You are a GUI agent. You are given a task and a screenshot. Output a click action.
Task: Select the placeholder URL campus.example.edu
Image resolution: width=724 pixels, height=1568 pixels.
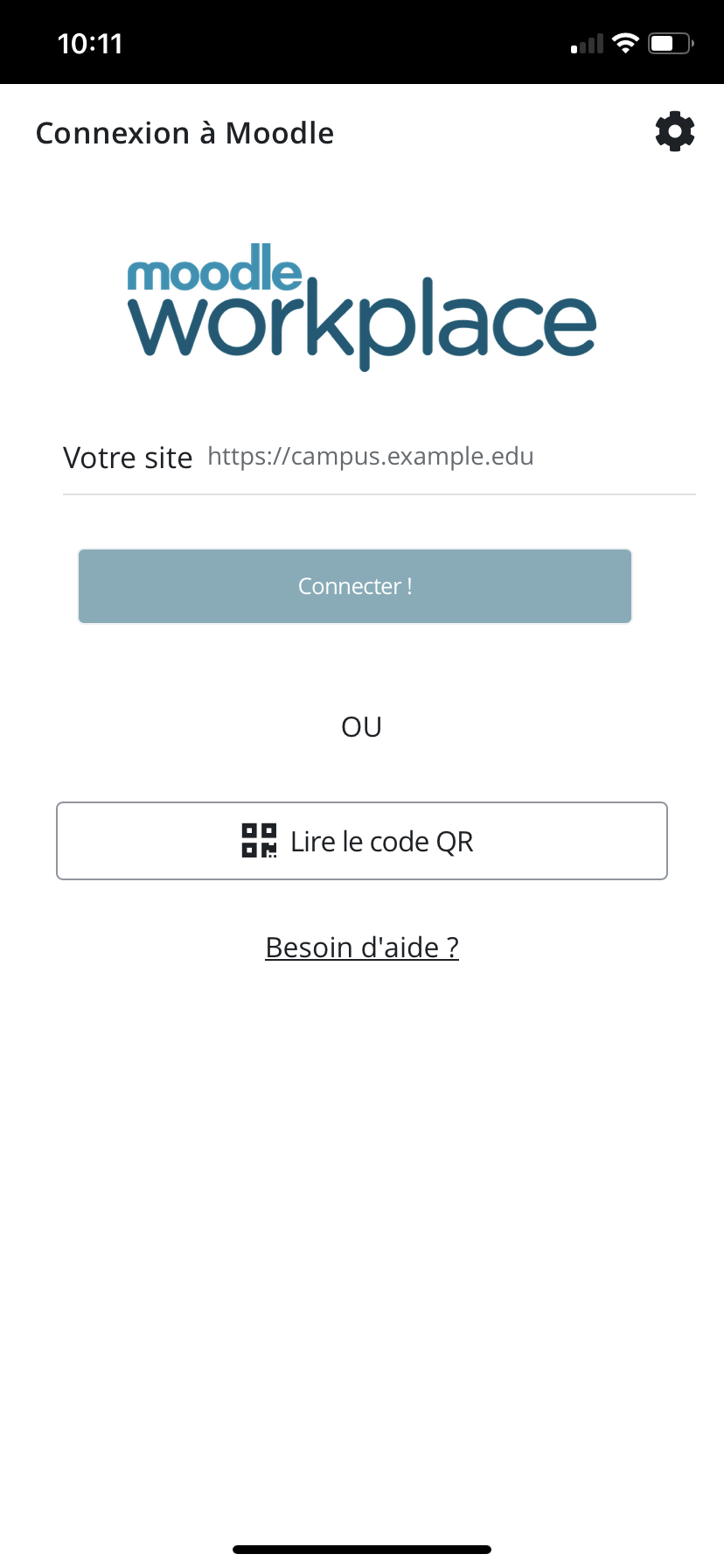[x=370, y=456]
